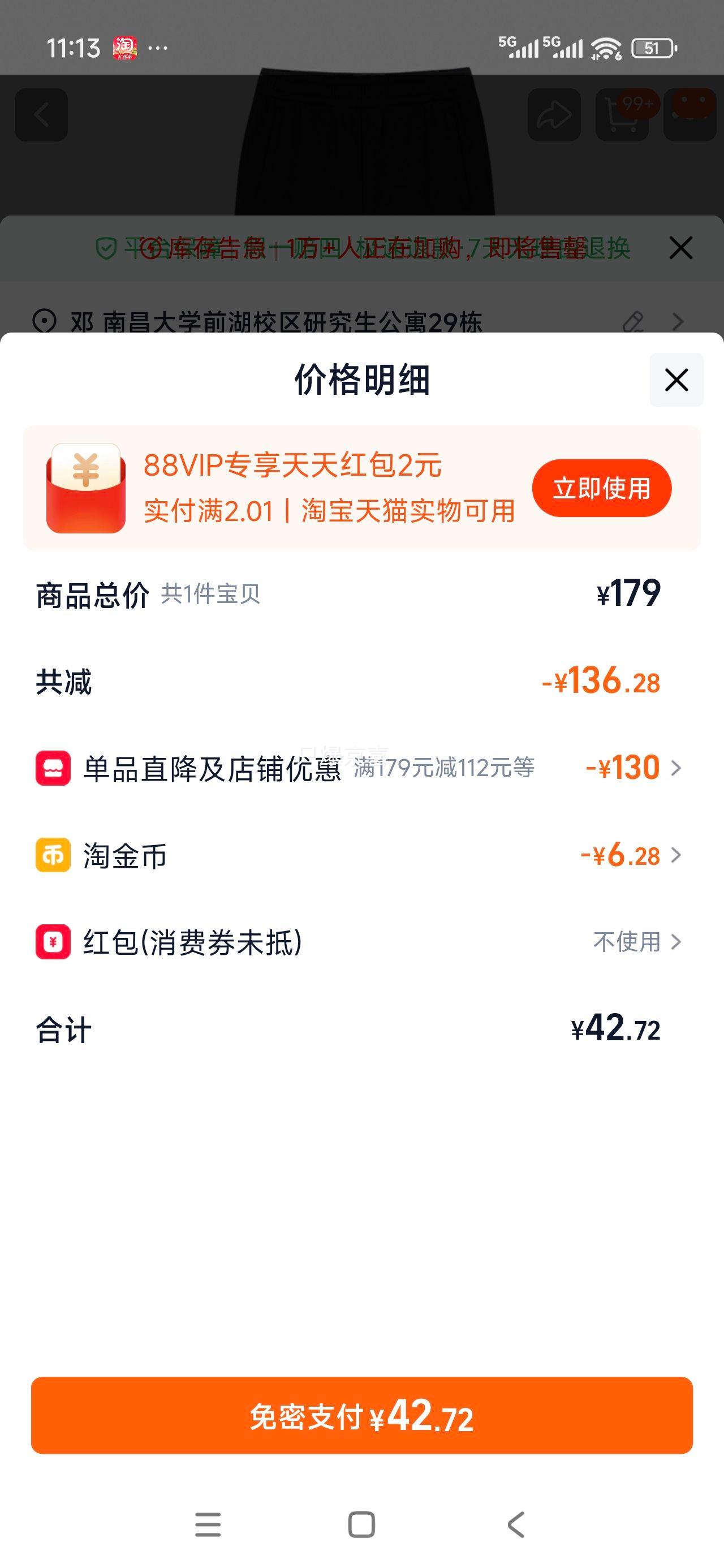Image resolution: width=724 pixels, height=1568 pixels.
Task: Click the gold coin icon beside 淘金币
Action: point(53,855)
